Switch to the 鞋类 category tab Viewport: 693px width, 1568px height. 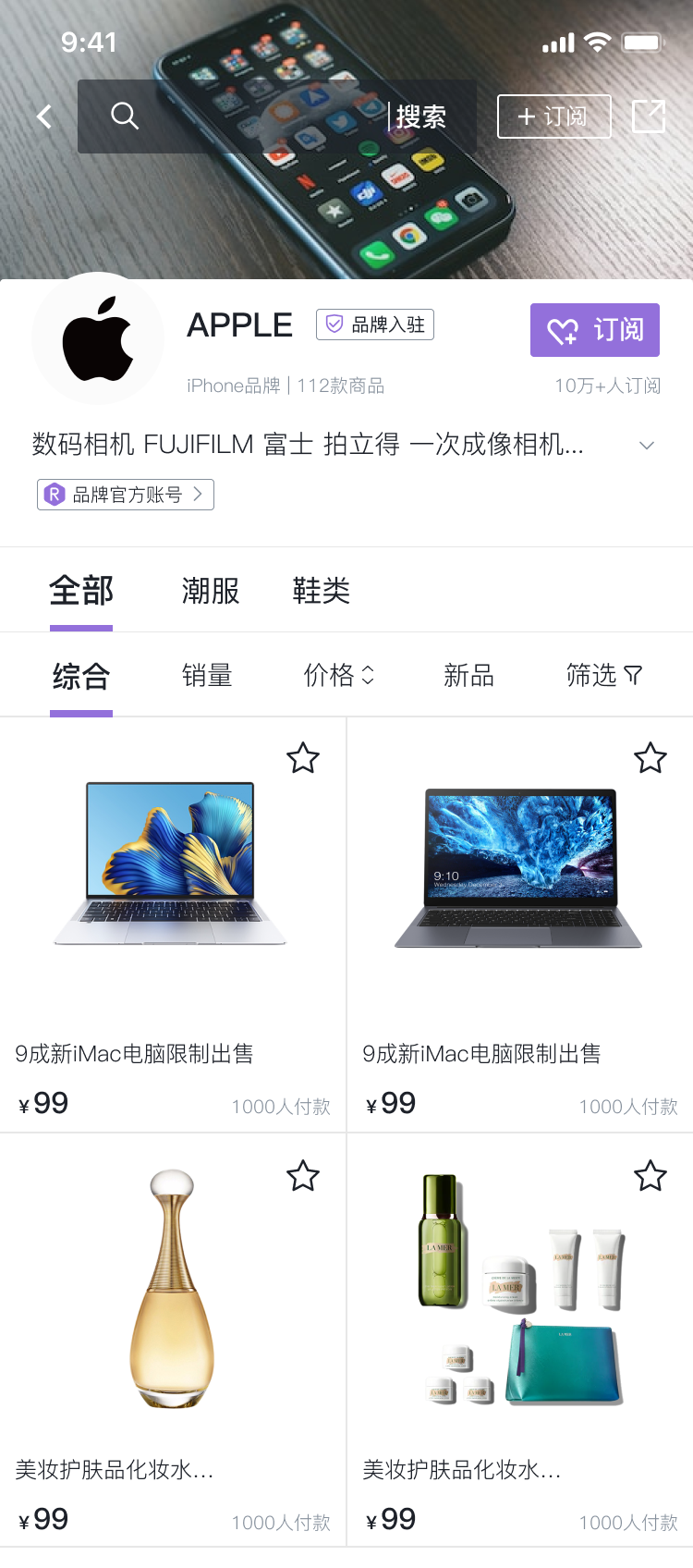[321, 591]
